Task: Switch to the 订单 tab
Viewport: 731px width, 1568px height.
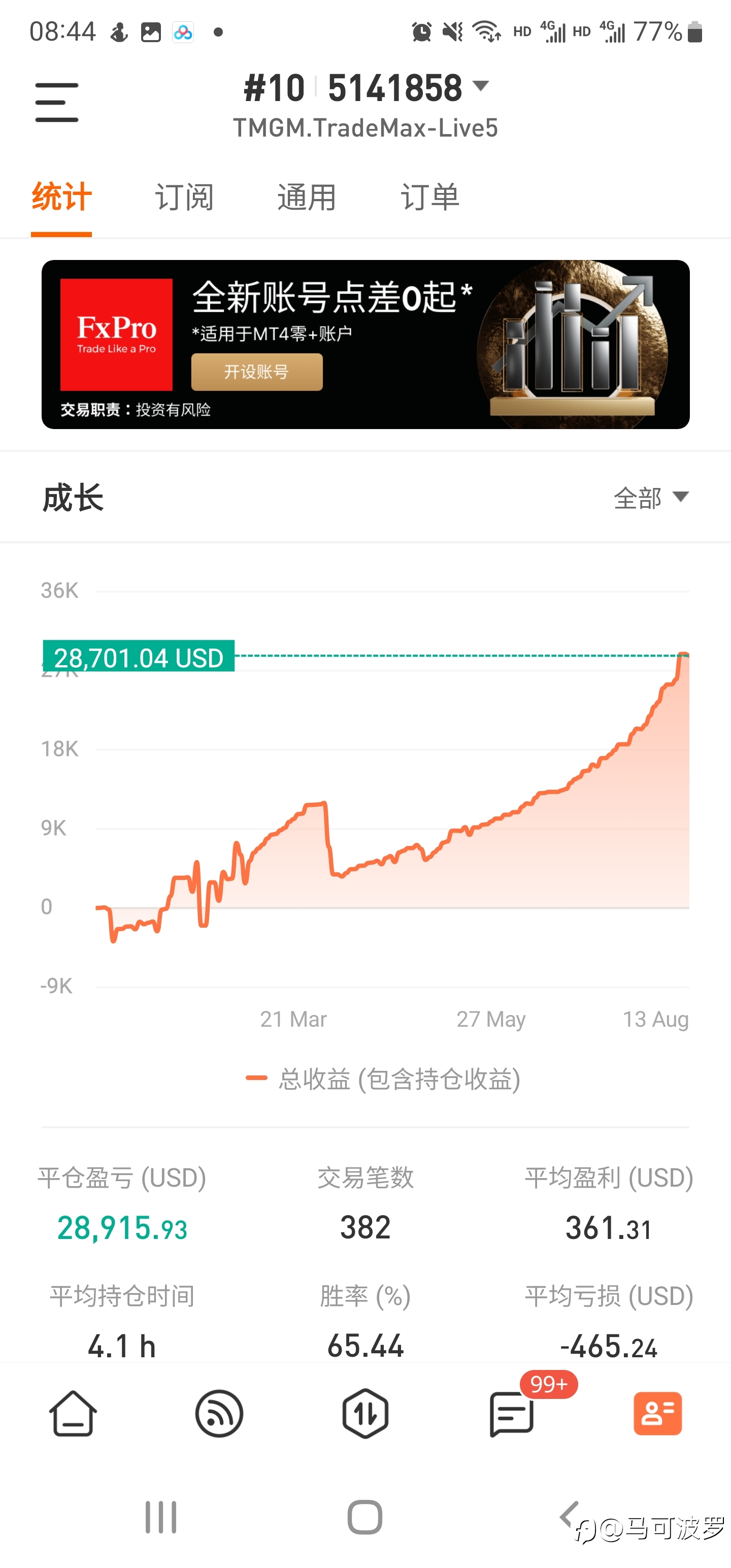Action: 429,197
